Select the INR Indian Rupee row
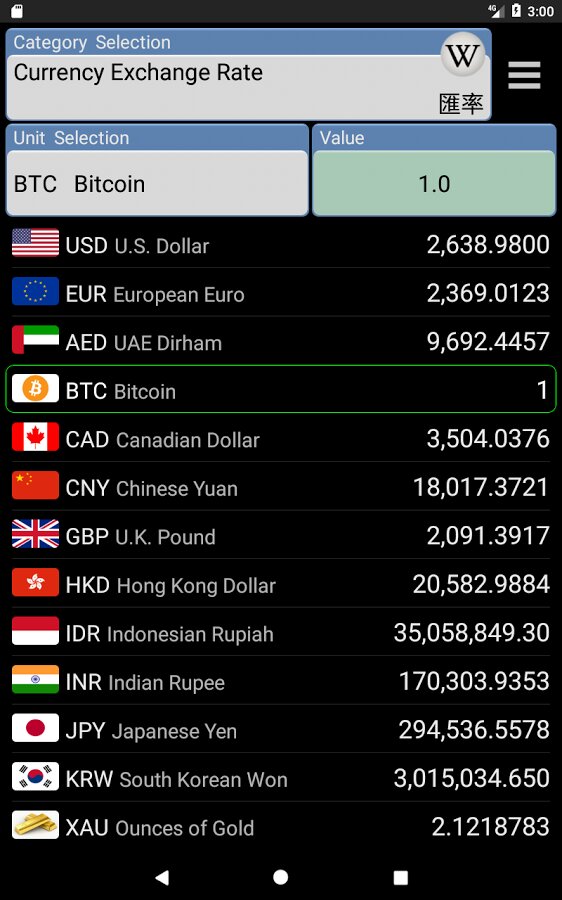Viewport: 562px width, 900px height. (x=281, y=681)
